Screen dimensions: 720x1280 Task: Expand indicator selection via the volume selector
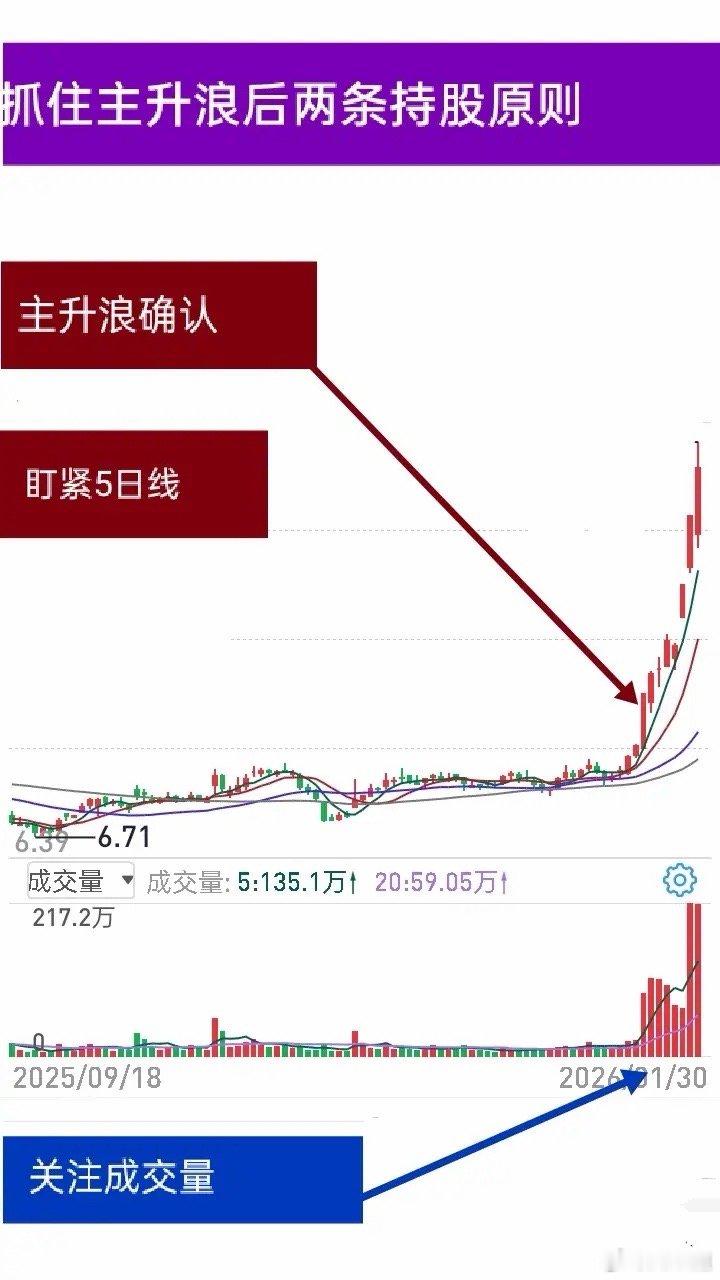coord(75,880)
